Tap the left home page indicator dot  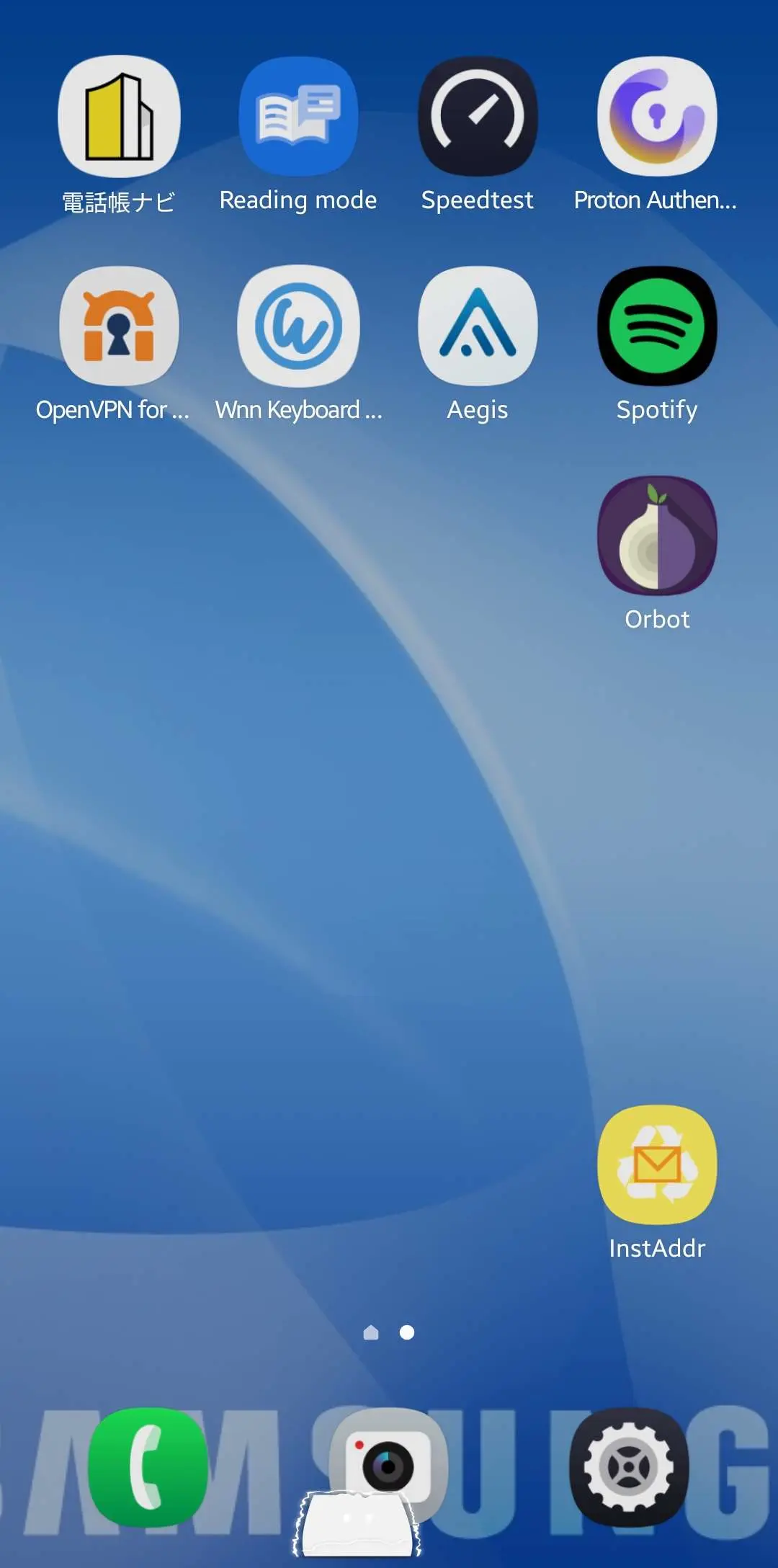coord(372,1333)
